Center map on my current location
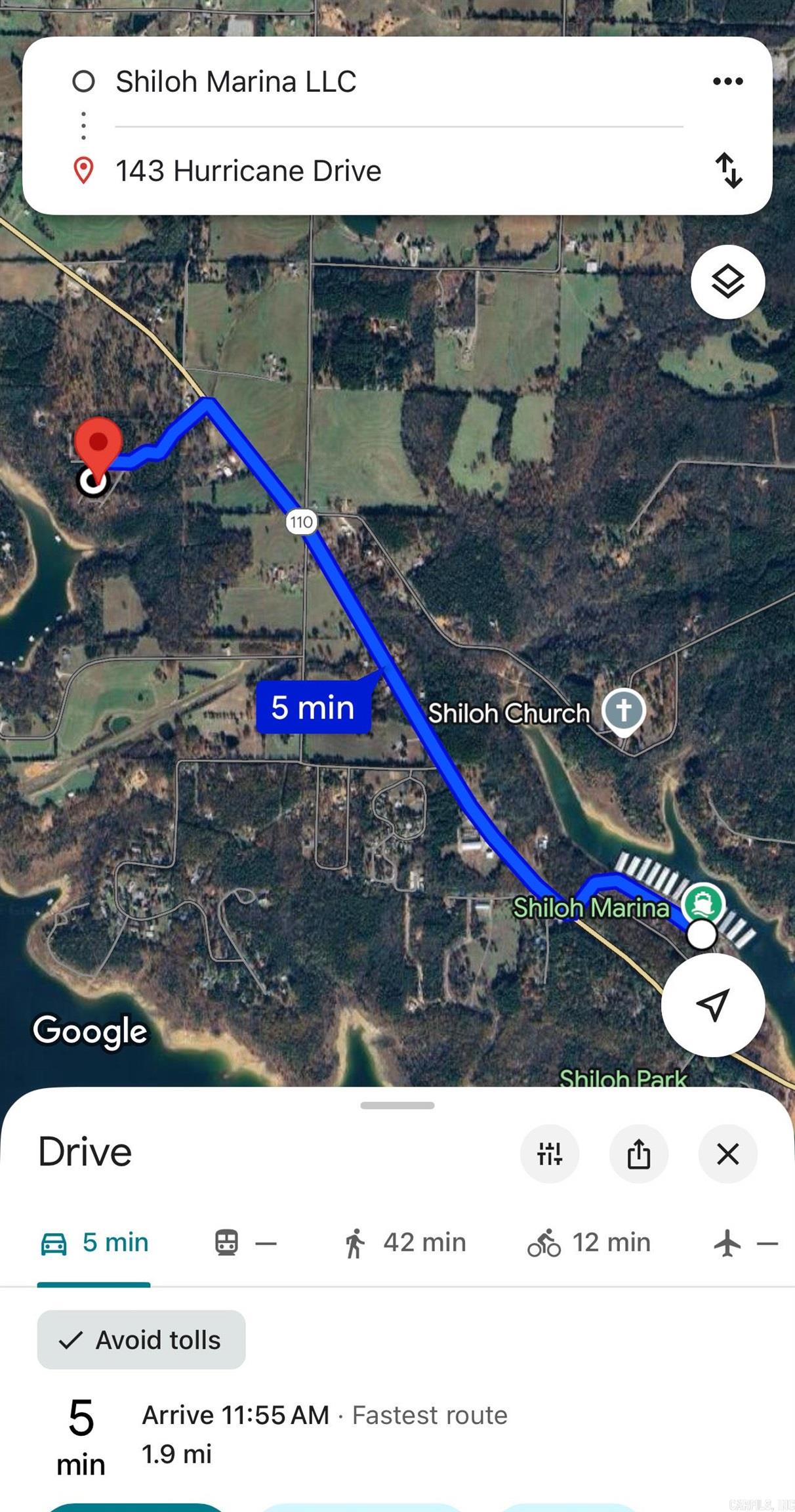This screenshot has width=795, height=1512. coord(712,1005)
